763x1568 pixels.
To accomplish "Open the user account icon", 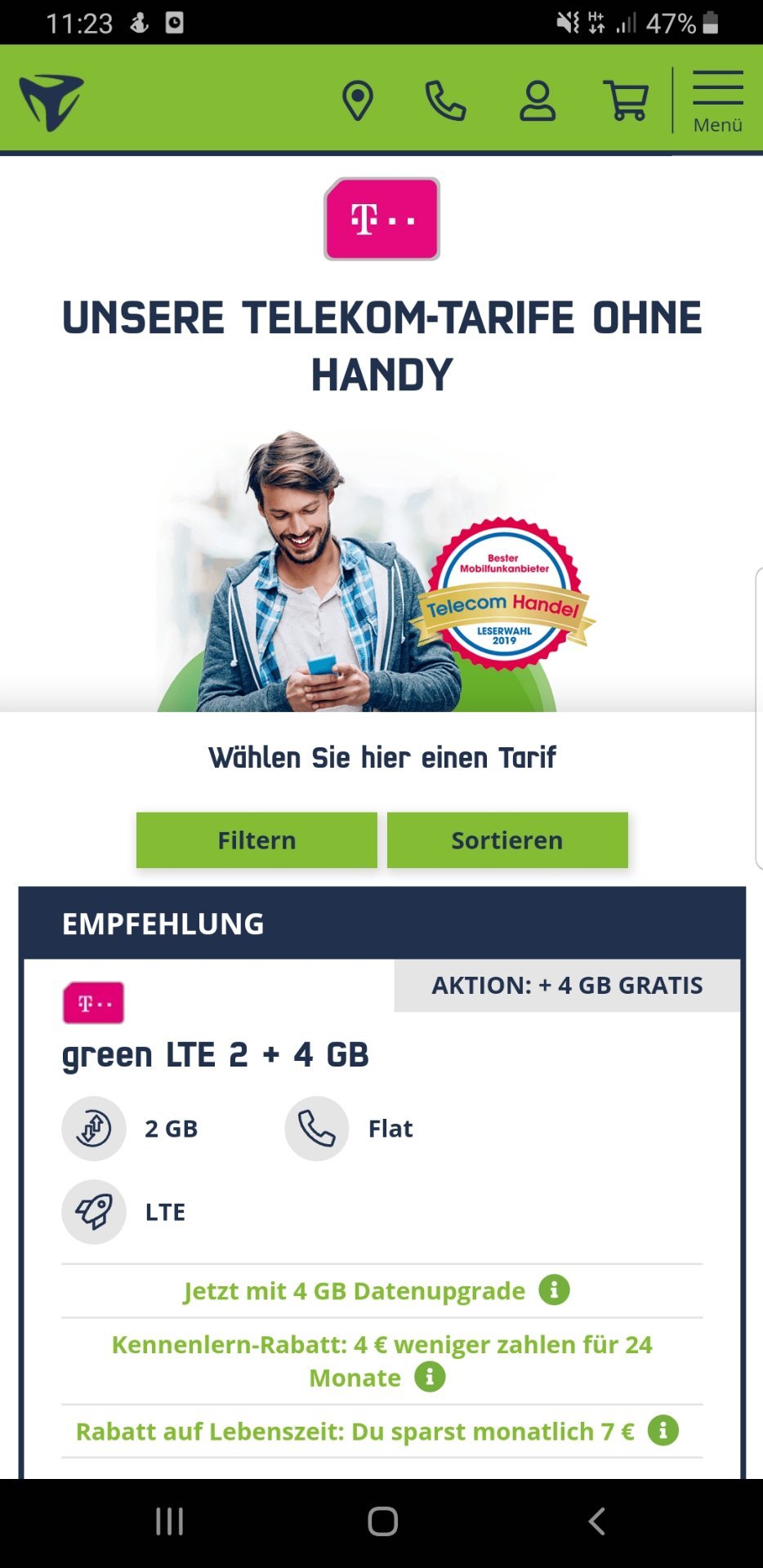I will coord(538,101).
